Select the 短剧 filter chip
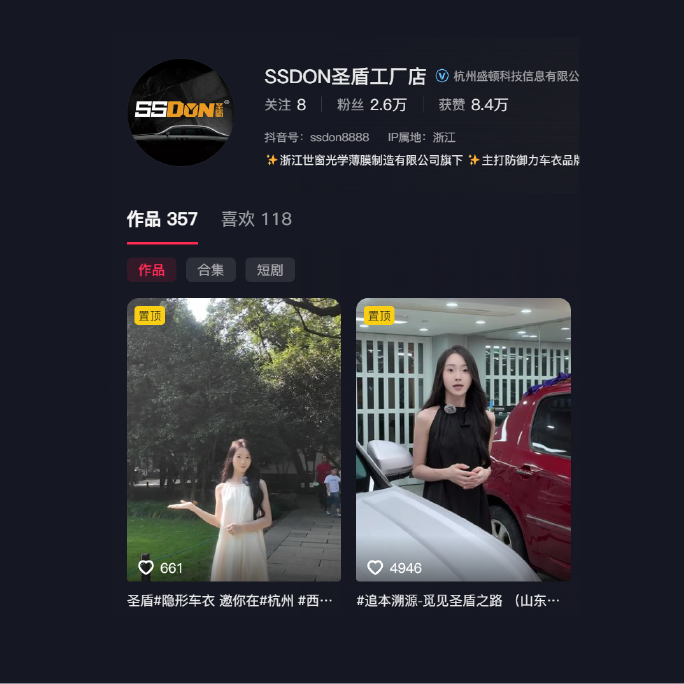 coord(270,270)
